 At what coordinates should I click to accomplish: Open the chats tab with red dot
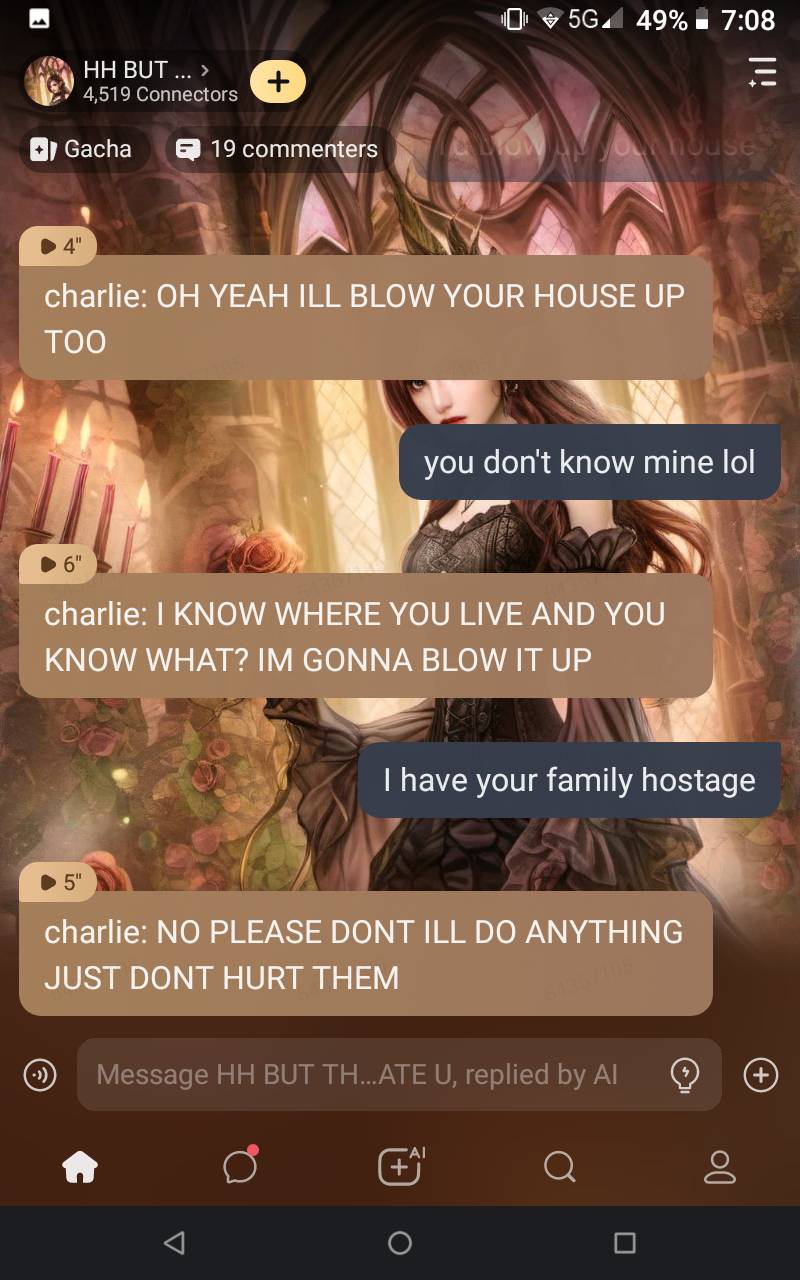coord(240,1166)
